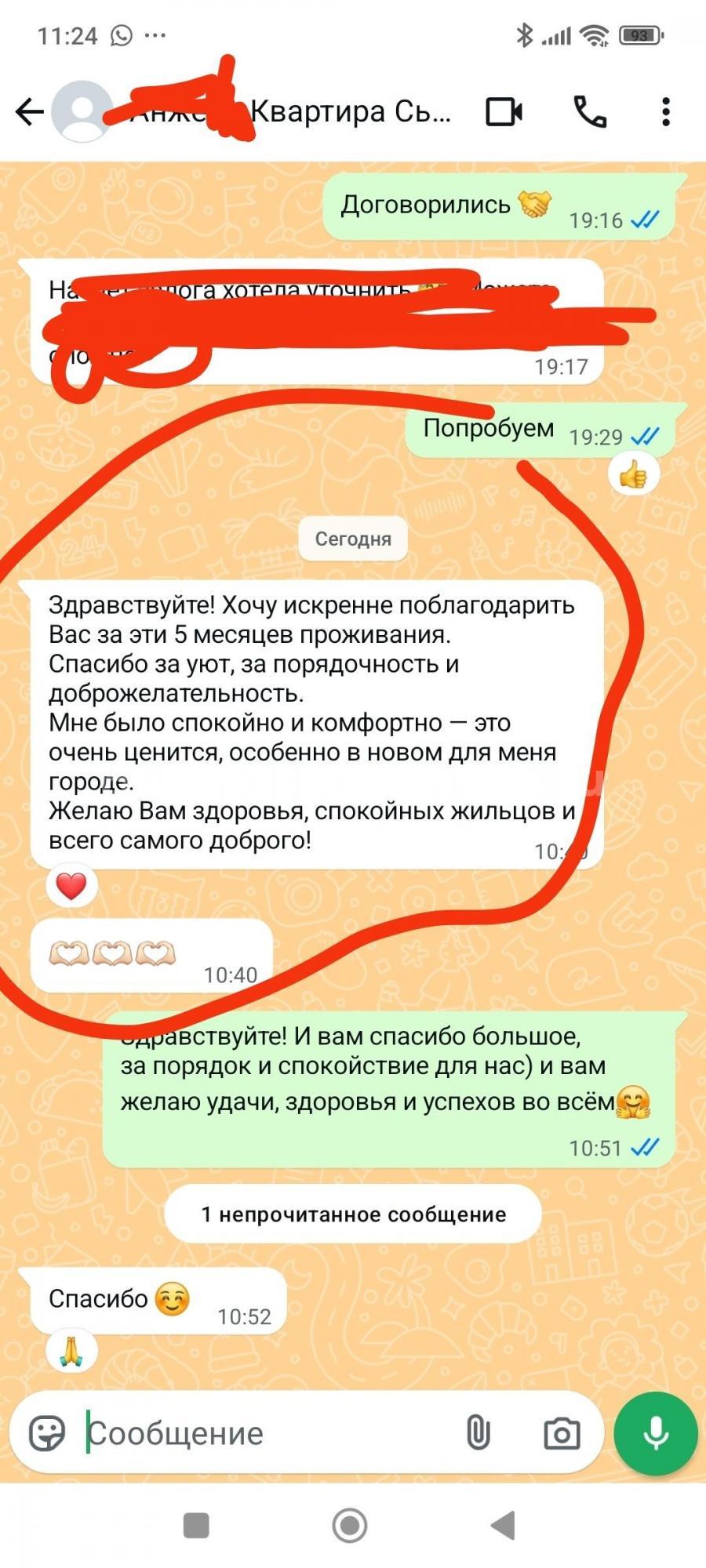Open the camera from the message bar
The height and width of the screenshot is (1568, 706).
[x=562, y=1433]
